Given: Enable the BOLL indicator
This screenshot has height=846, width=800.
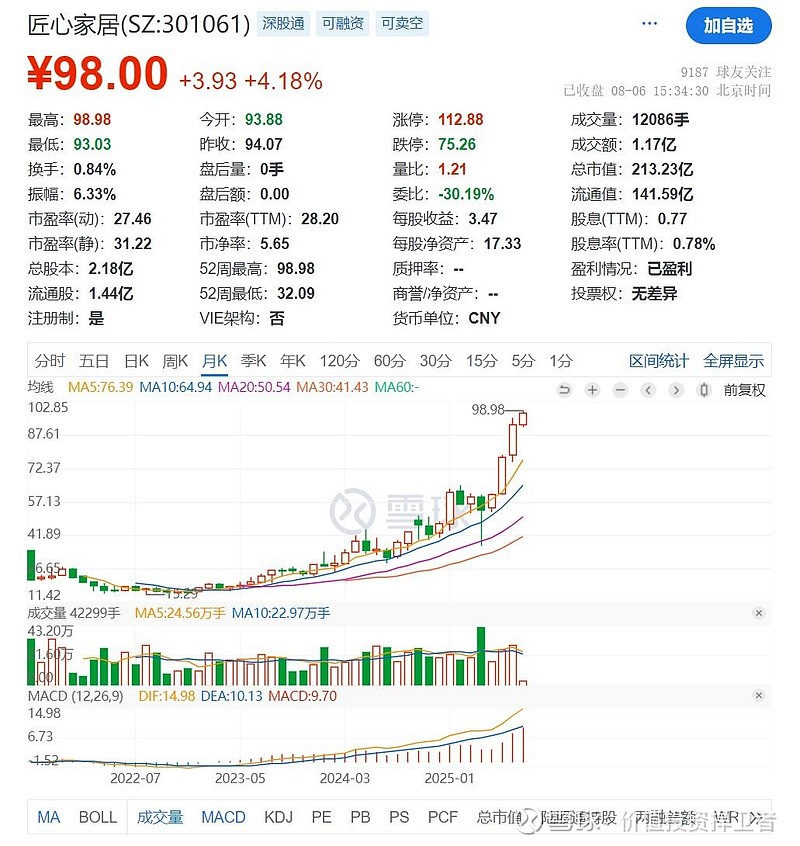Looking at the screenshot, I should (x=98, y=817).
